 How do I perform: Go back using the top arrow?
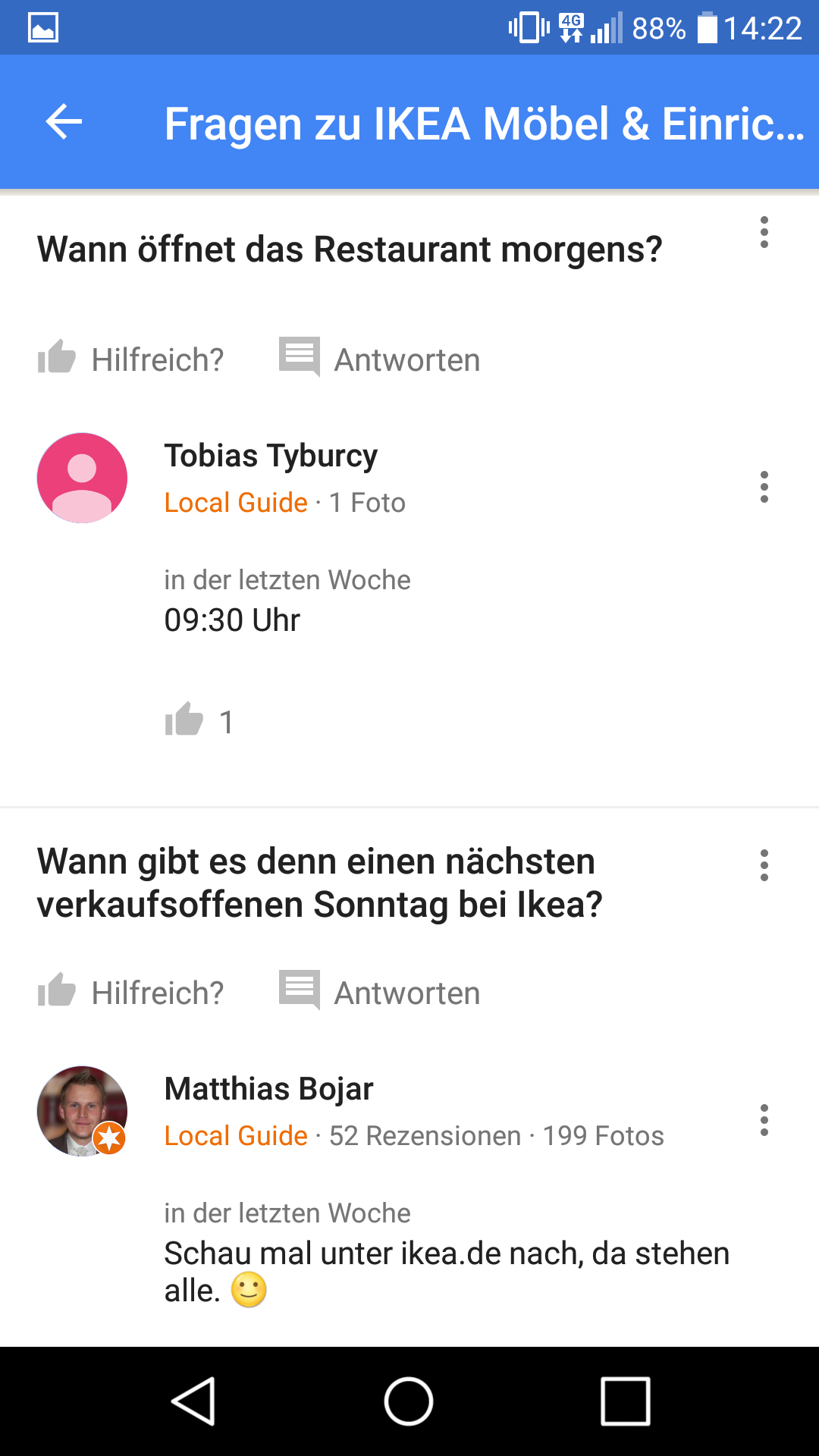click(x=64, y=122)
